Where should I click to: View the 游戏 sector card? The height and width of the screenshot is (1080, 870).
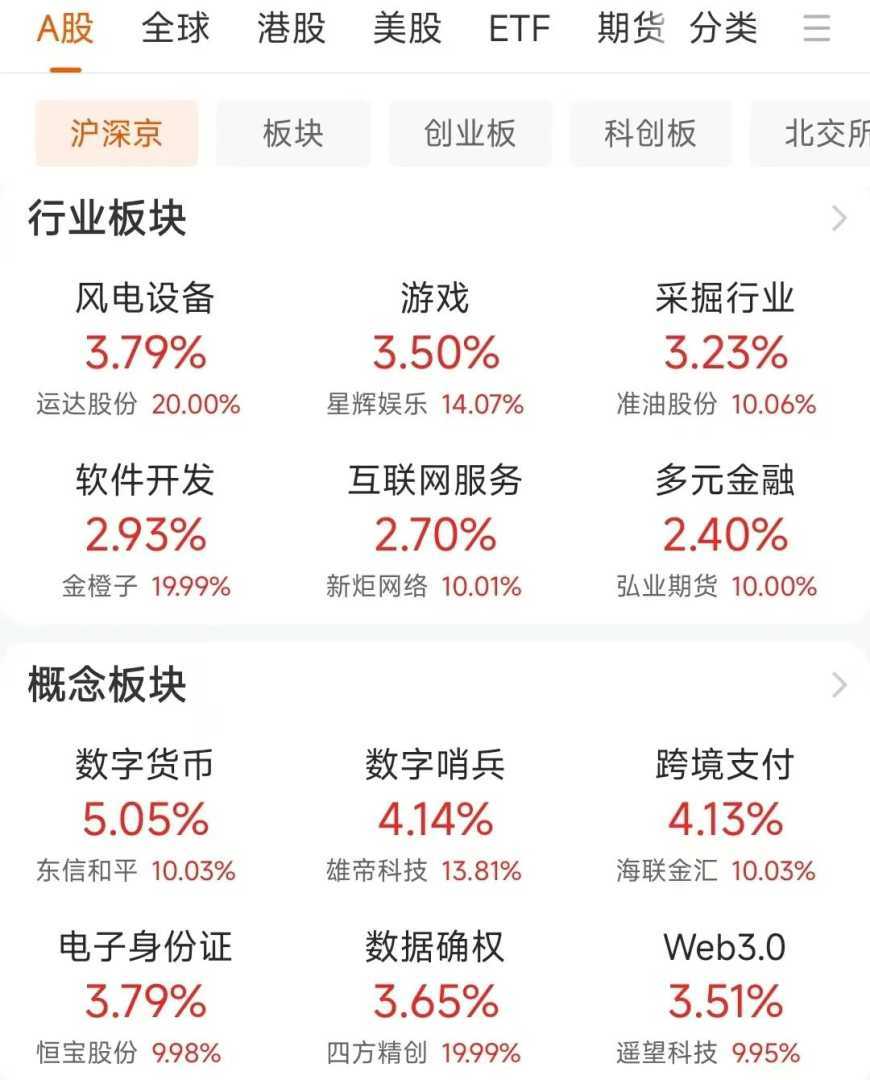point(435,350)
